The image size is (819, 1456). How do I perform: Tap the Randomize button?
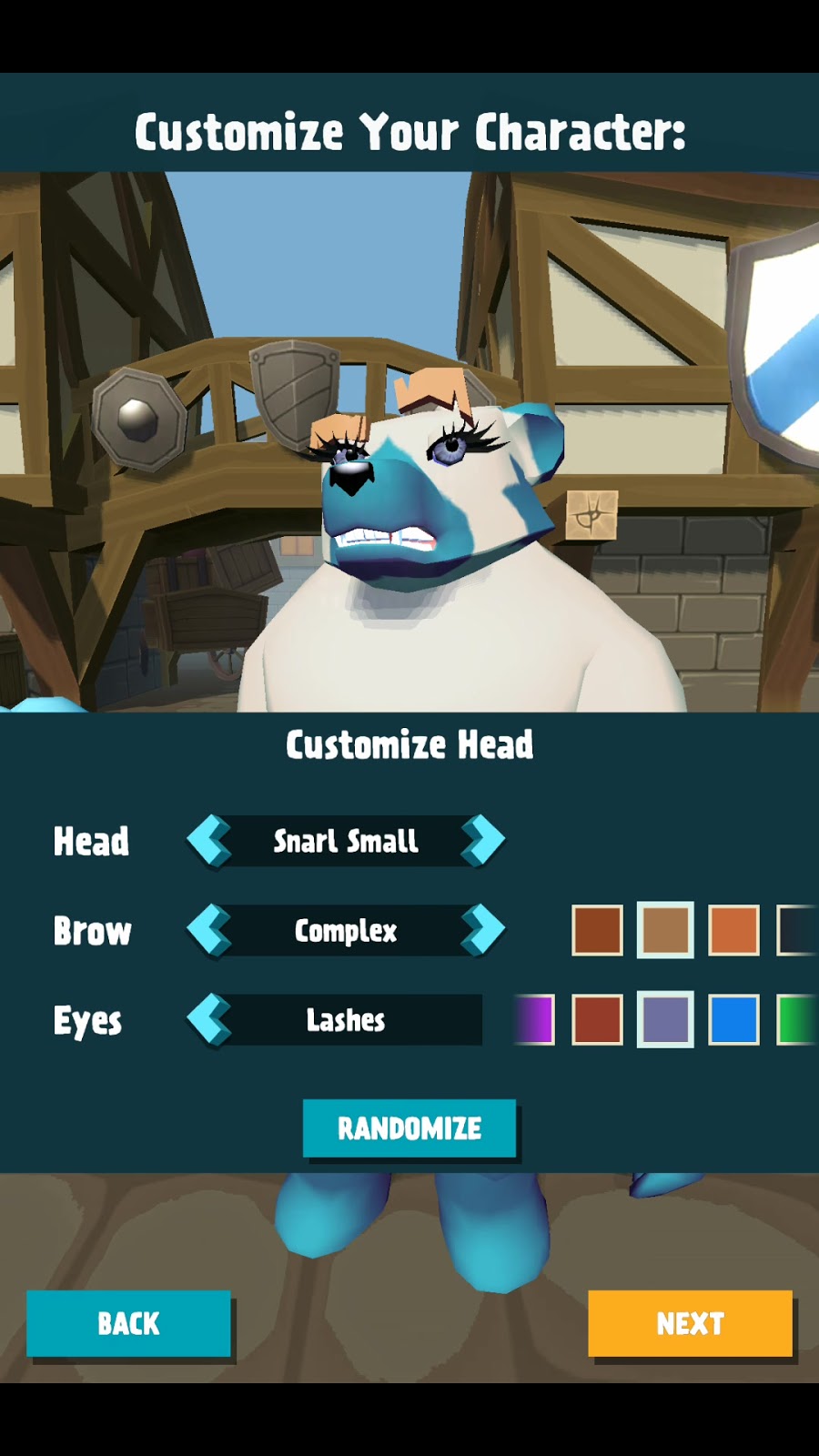pyautogui.click(x=409, y=1128)
